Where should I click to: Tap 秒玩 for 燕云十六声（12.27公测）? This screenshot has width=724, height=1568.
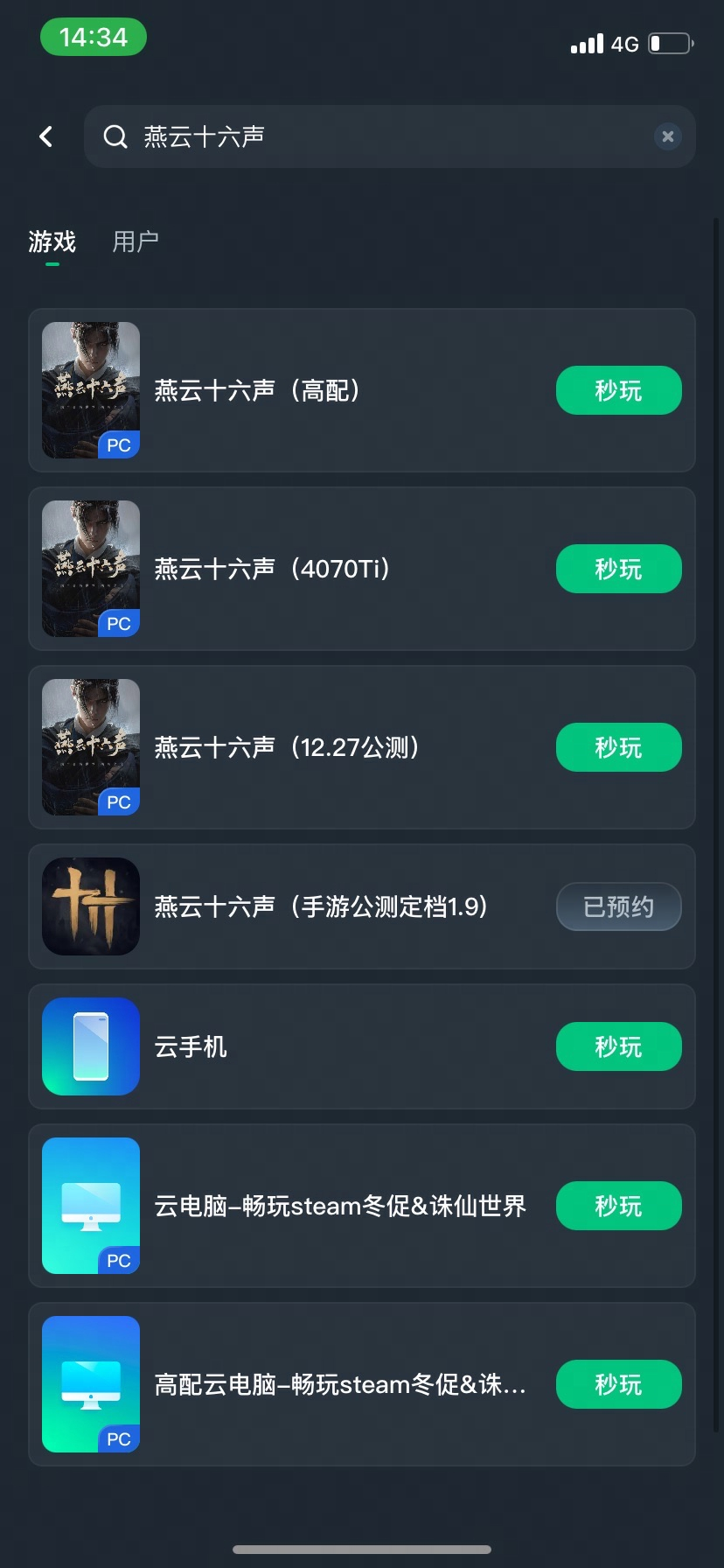(x=619, y=747)
